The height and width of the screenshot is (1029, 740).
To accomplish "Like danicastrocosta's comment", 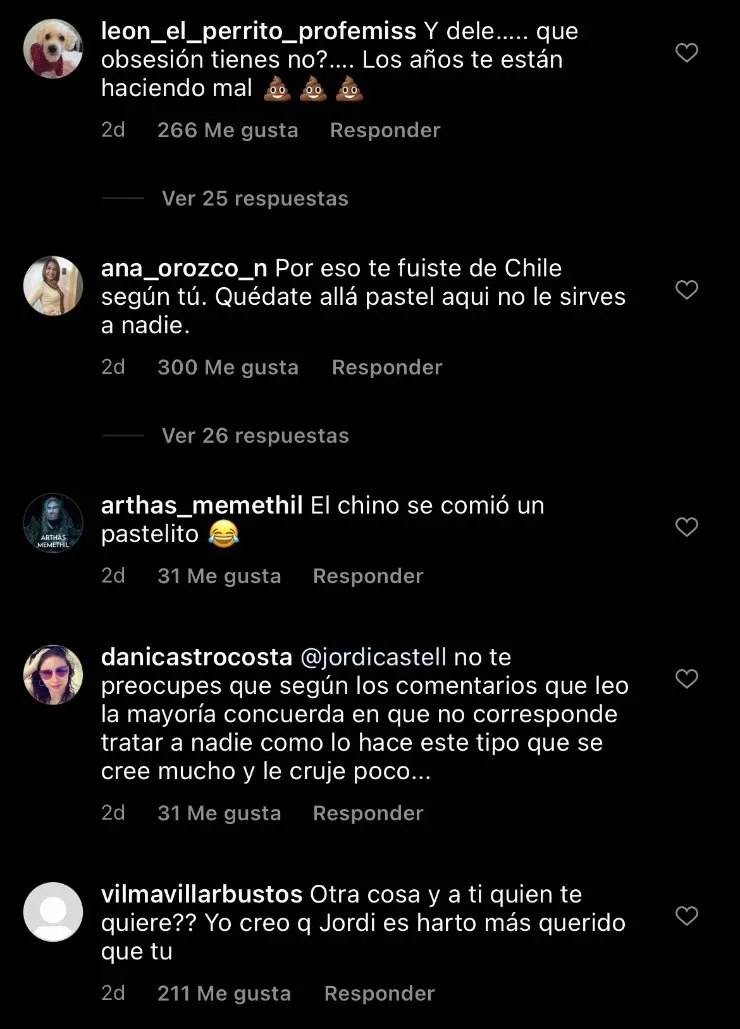I will [x=686, y=679].
